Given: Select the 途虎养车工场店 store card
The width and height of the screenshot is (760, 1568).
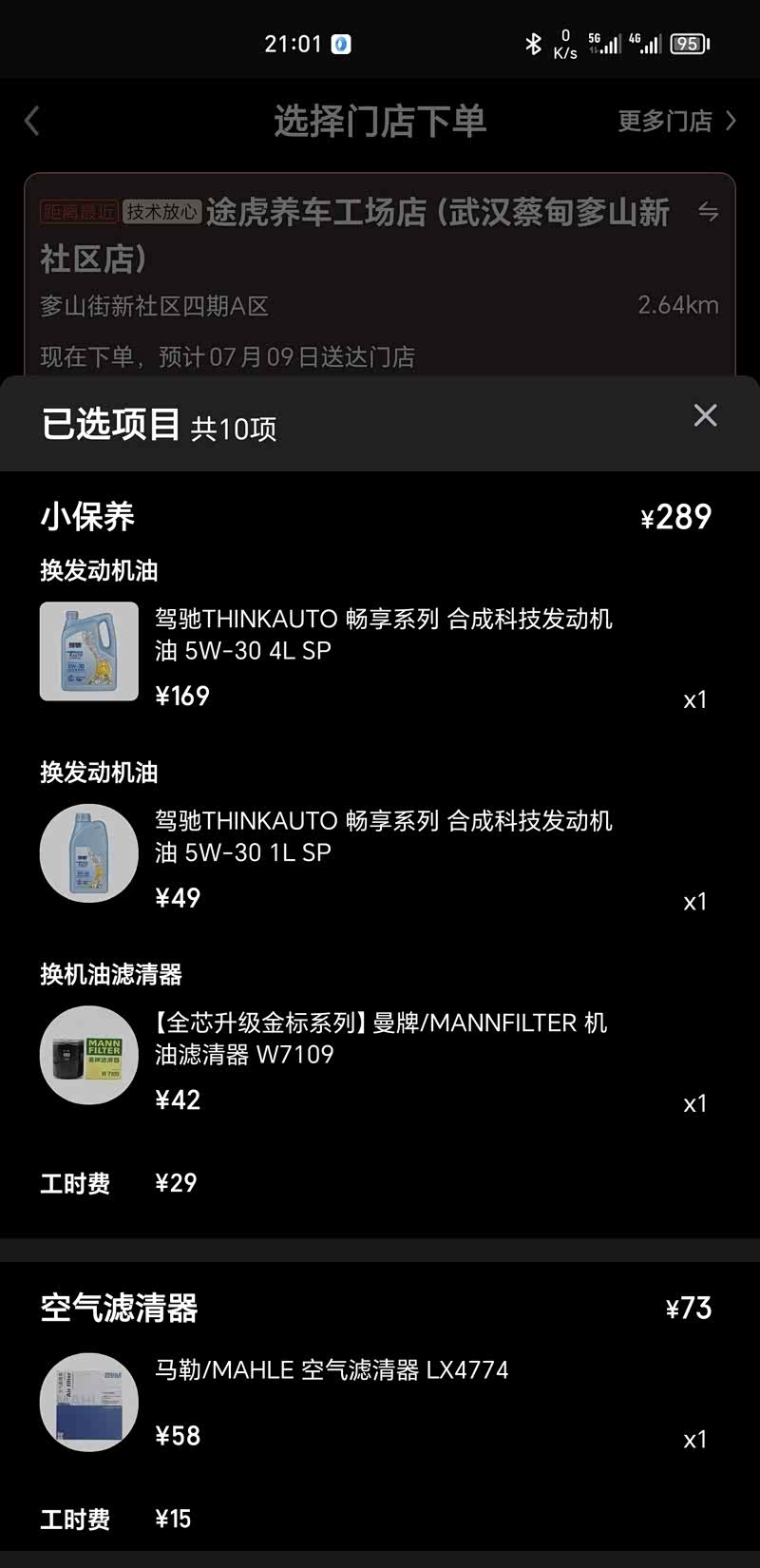Looking at the screenshot, I should 380,276.
